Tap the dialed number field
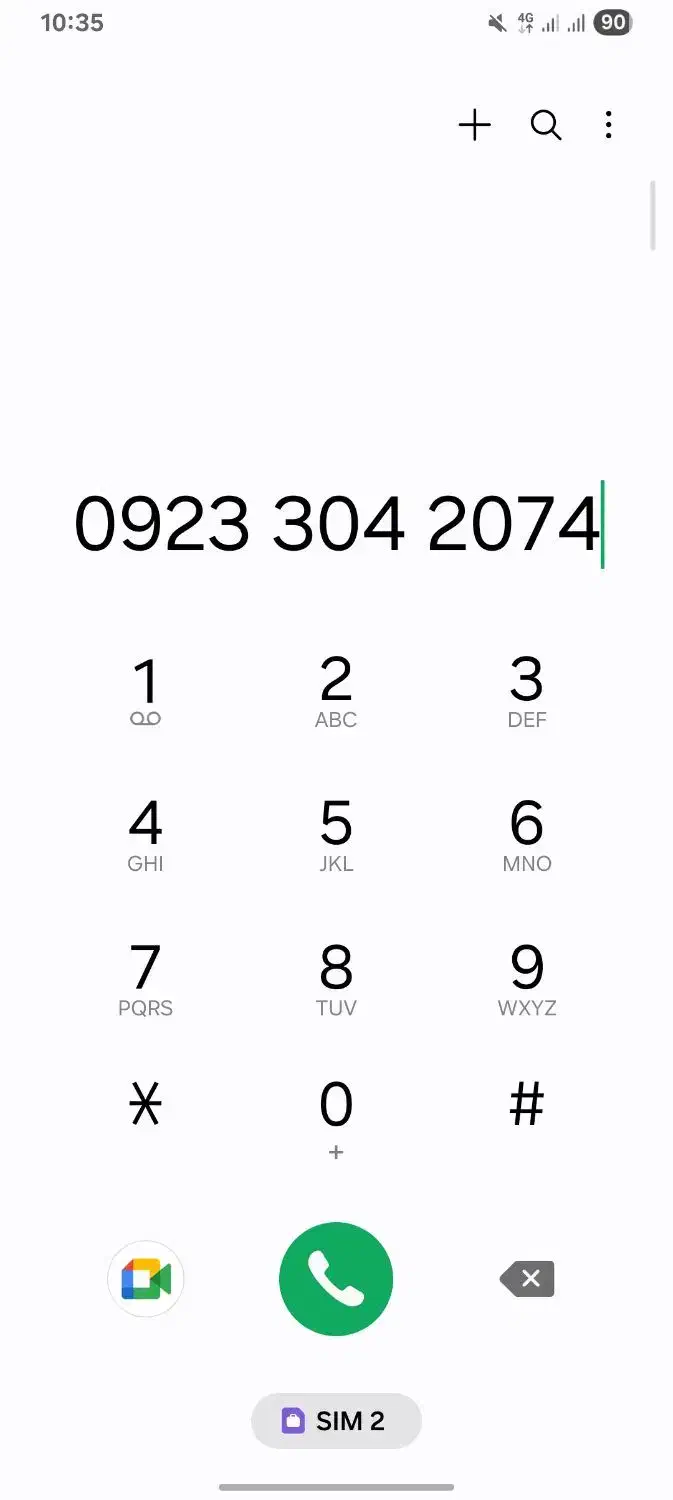 click(338, 524)
